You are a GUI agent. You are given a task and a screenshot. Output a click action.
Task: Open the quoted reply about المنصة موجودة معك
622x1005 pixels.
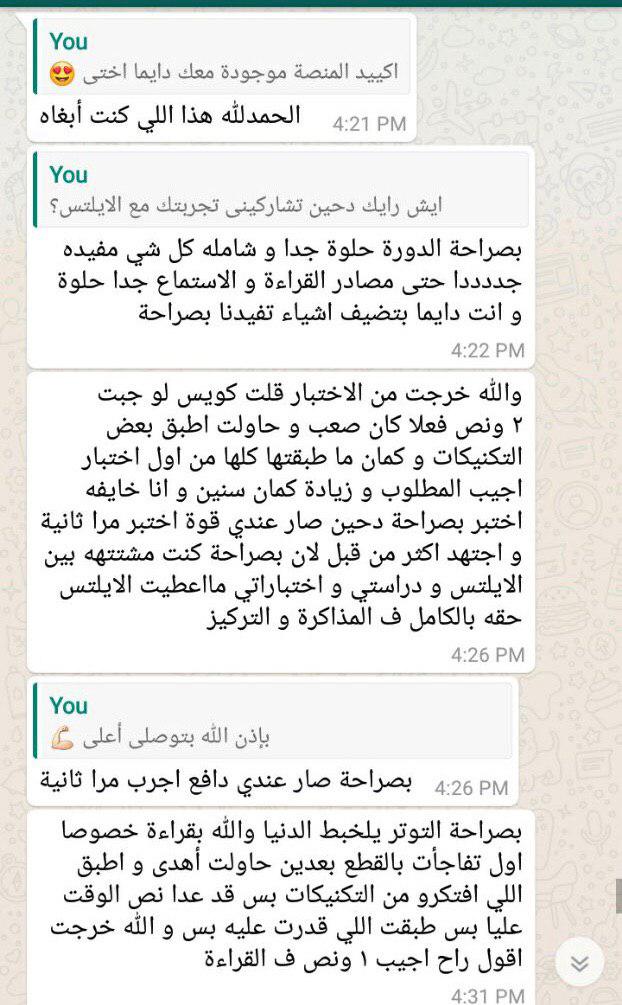pyautogui.click(x=222, y=57)
